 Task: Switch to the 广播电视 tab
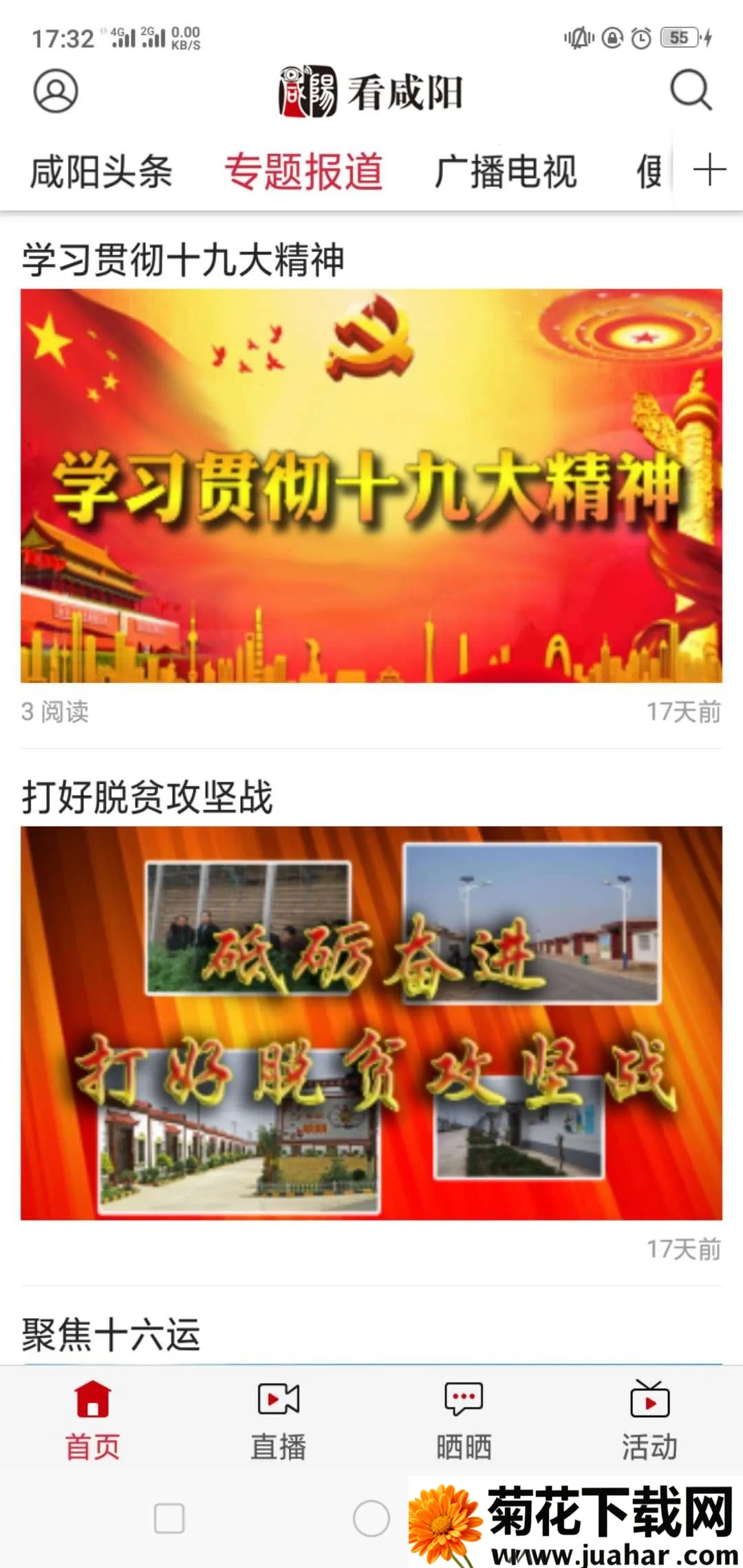[506, 172]
